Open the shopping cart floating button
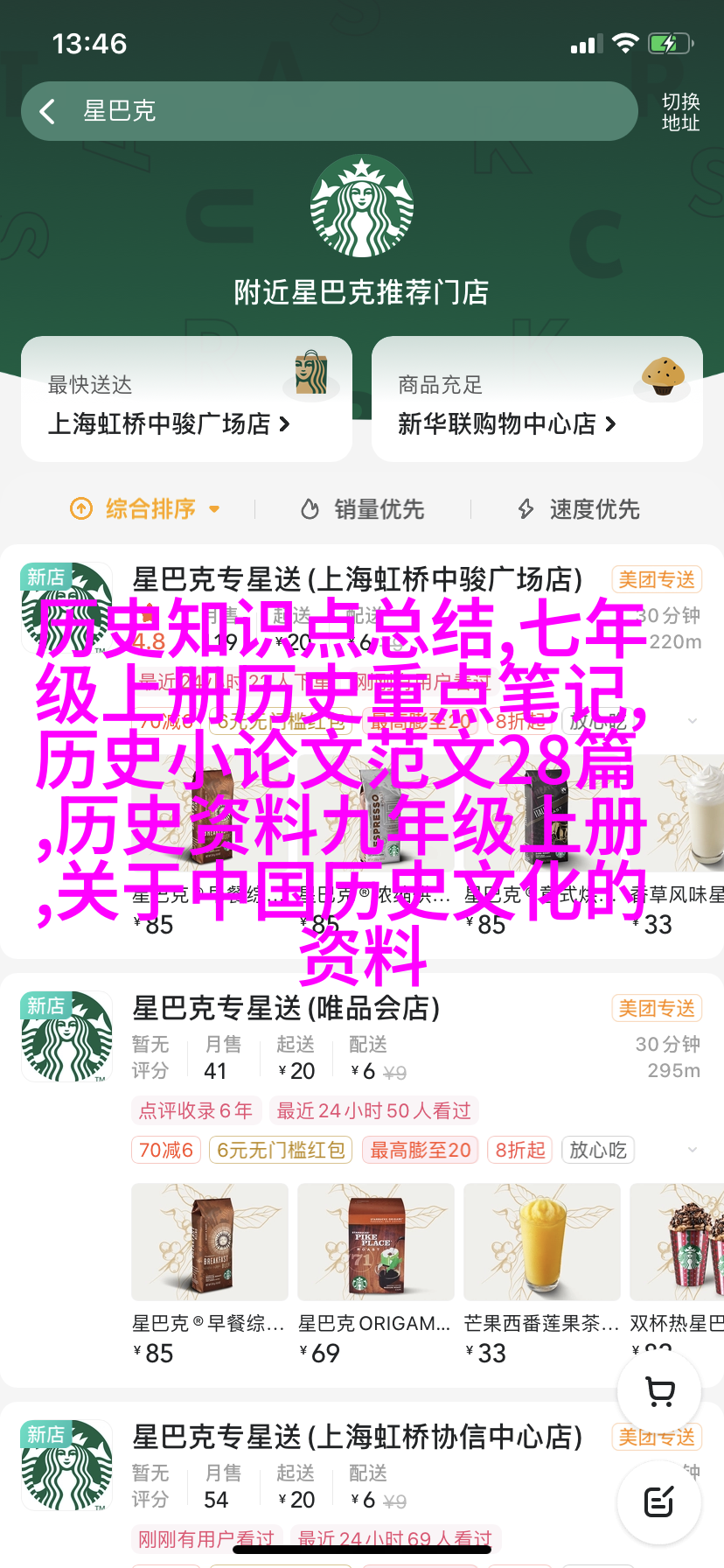This screenshot has height=1568, width=724. pyautogui.click(x=659, y=1391)
